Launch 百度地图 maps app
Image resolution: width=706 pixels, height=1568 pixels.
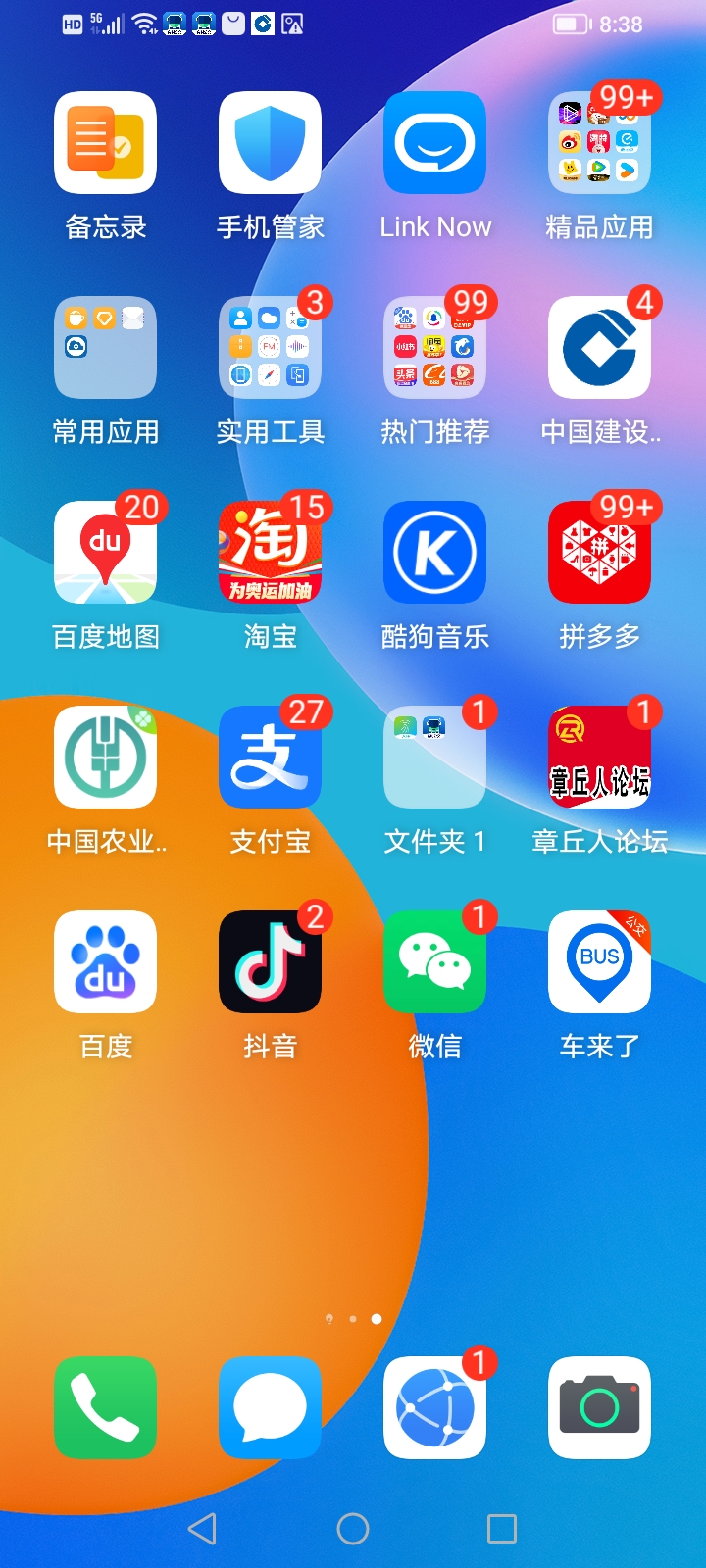105,553
